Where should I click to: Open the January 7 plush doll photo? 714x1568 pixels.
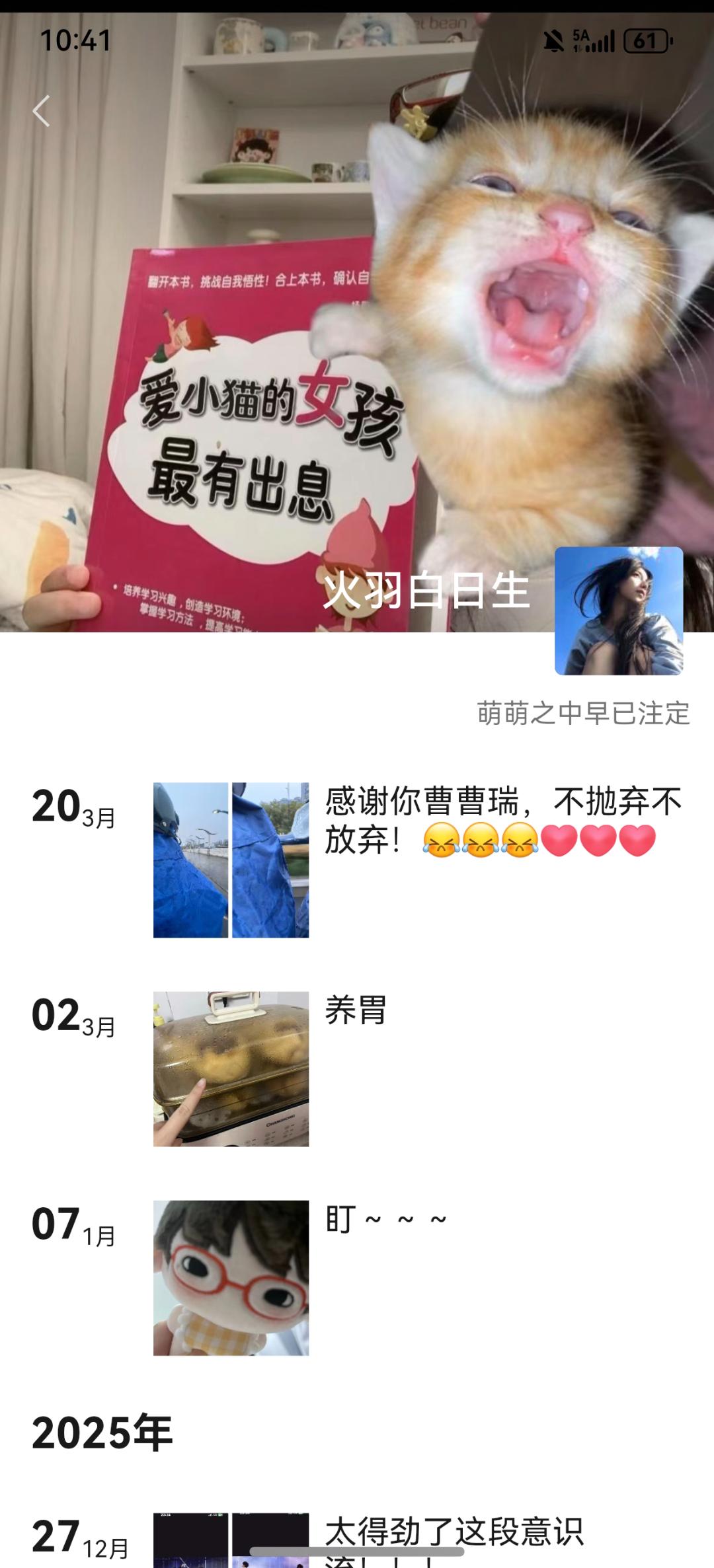coord(231,1277)
